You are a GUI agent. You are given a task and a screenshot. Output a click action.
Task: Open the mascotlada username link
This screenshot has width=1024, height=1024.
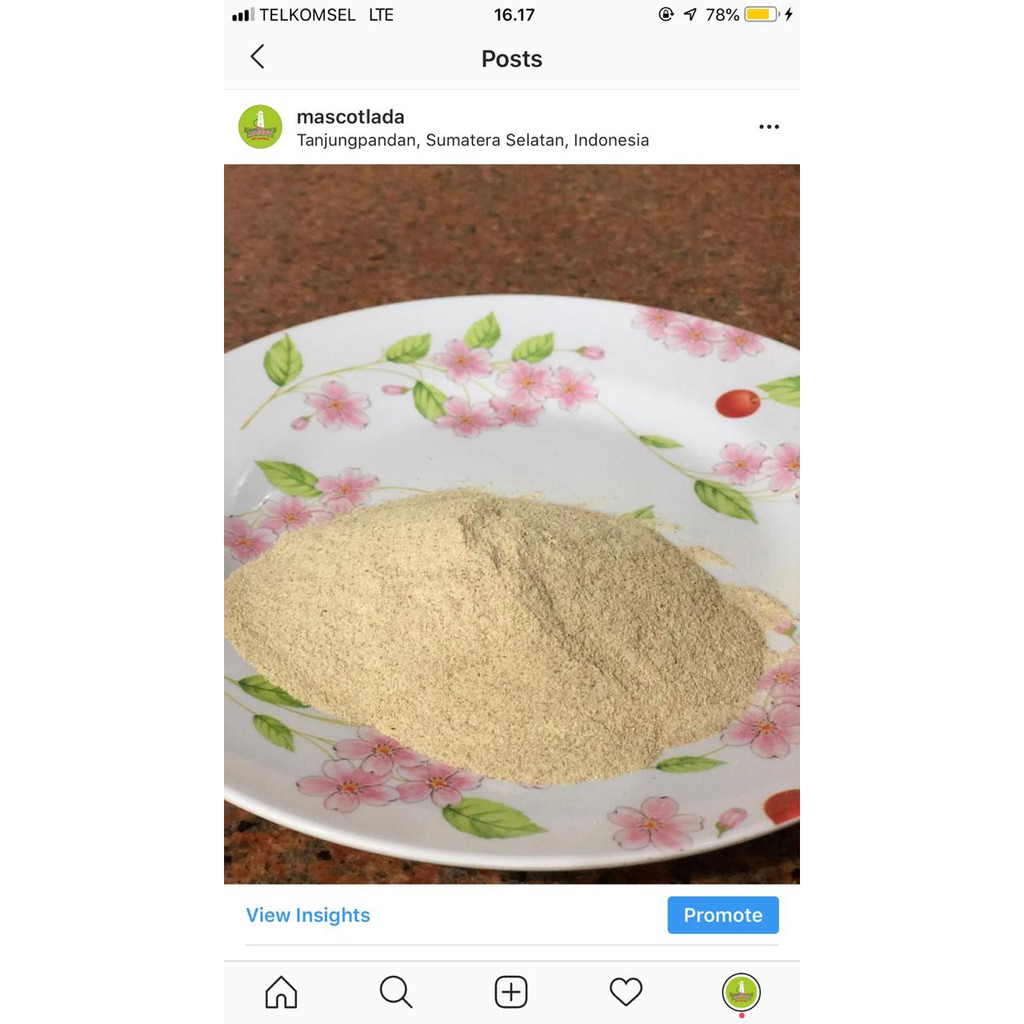350,117
